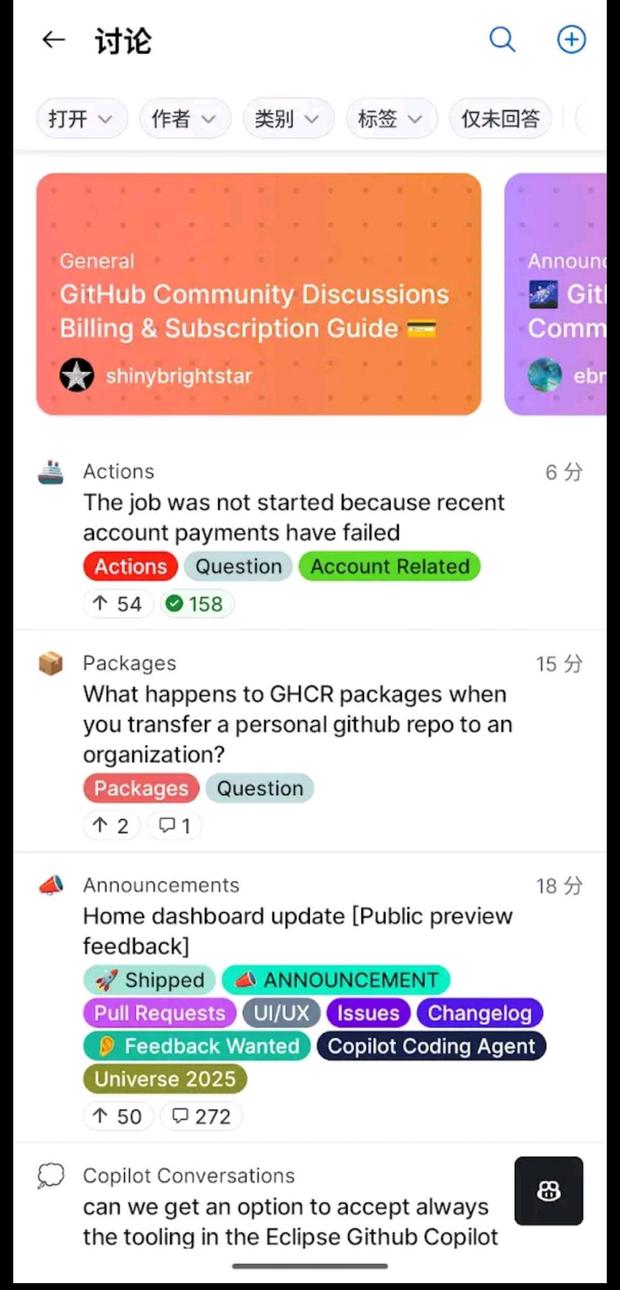Create a new discussion with the plus icon
This screenshot has width=620, height=1290.
571,40
